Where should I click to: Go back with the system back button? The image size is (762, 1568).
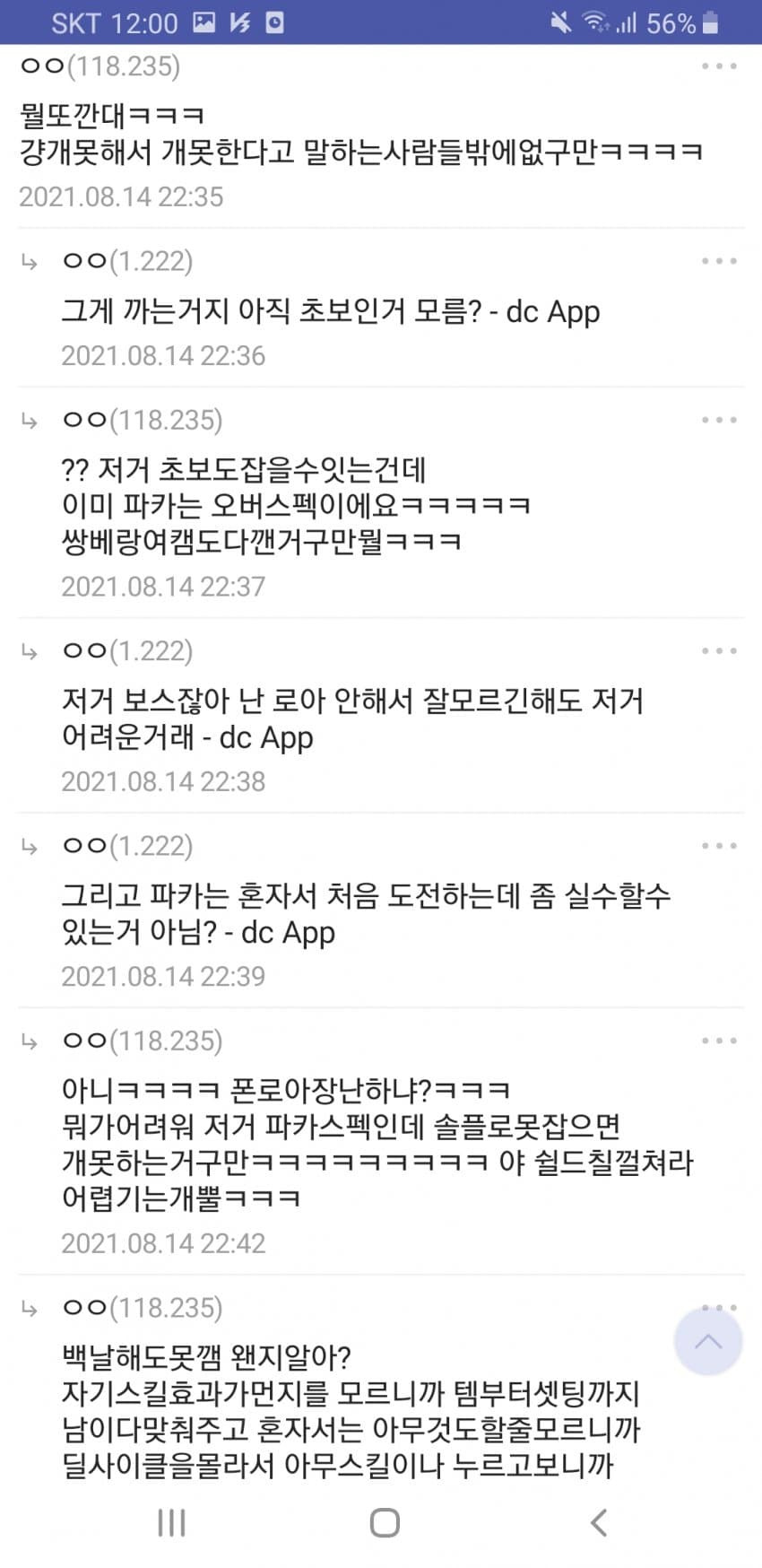599,1522
